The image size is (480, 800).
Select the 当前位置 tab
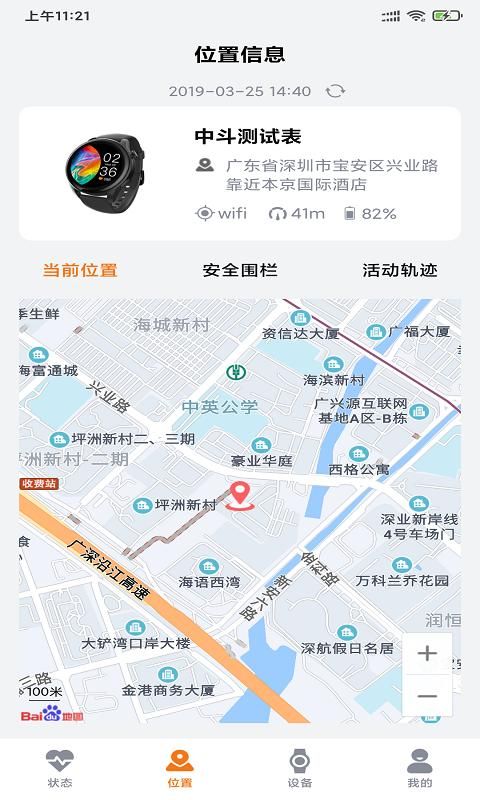click(80, 270)
